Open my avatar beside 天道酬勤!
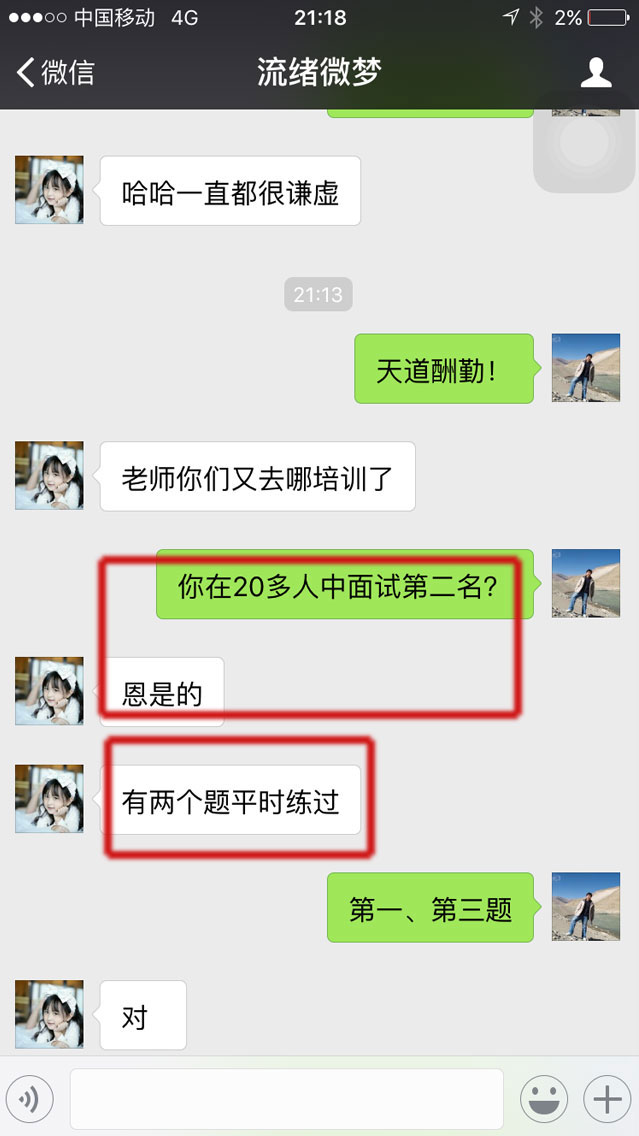Image resolution: width=639 pixels, height=1136 pixels. pyautogui.click(x=586, y=368)
